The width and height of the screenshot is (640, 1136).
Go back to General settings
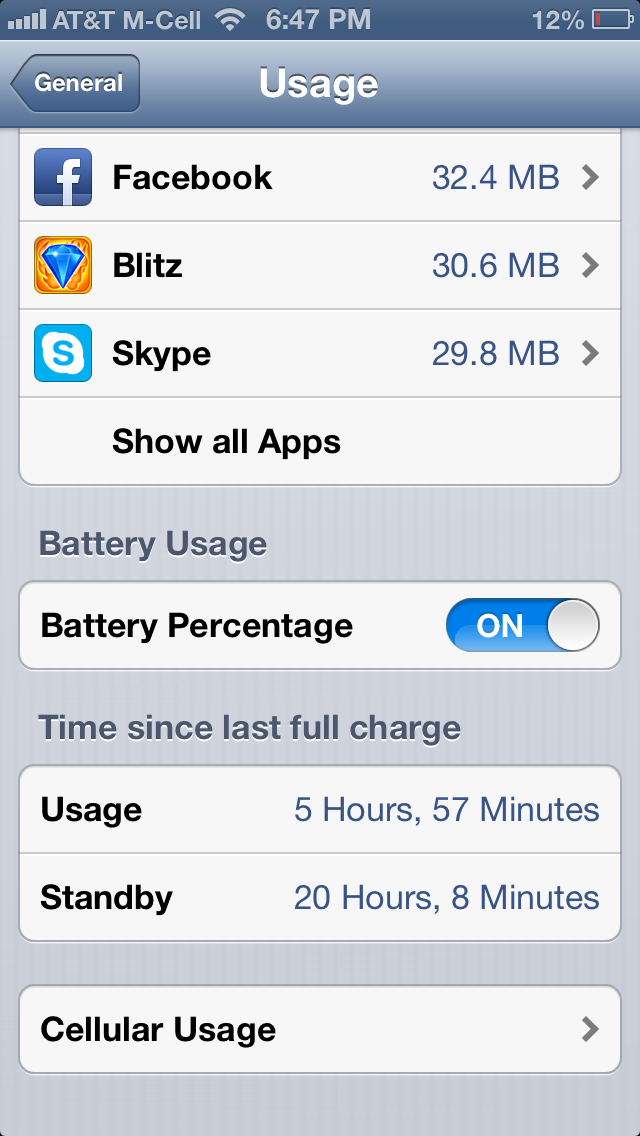pos(75,83)
